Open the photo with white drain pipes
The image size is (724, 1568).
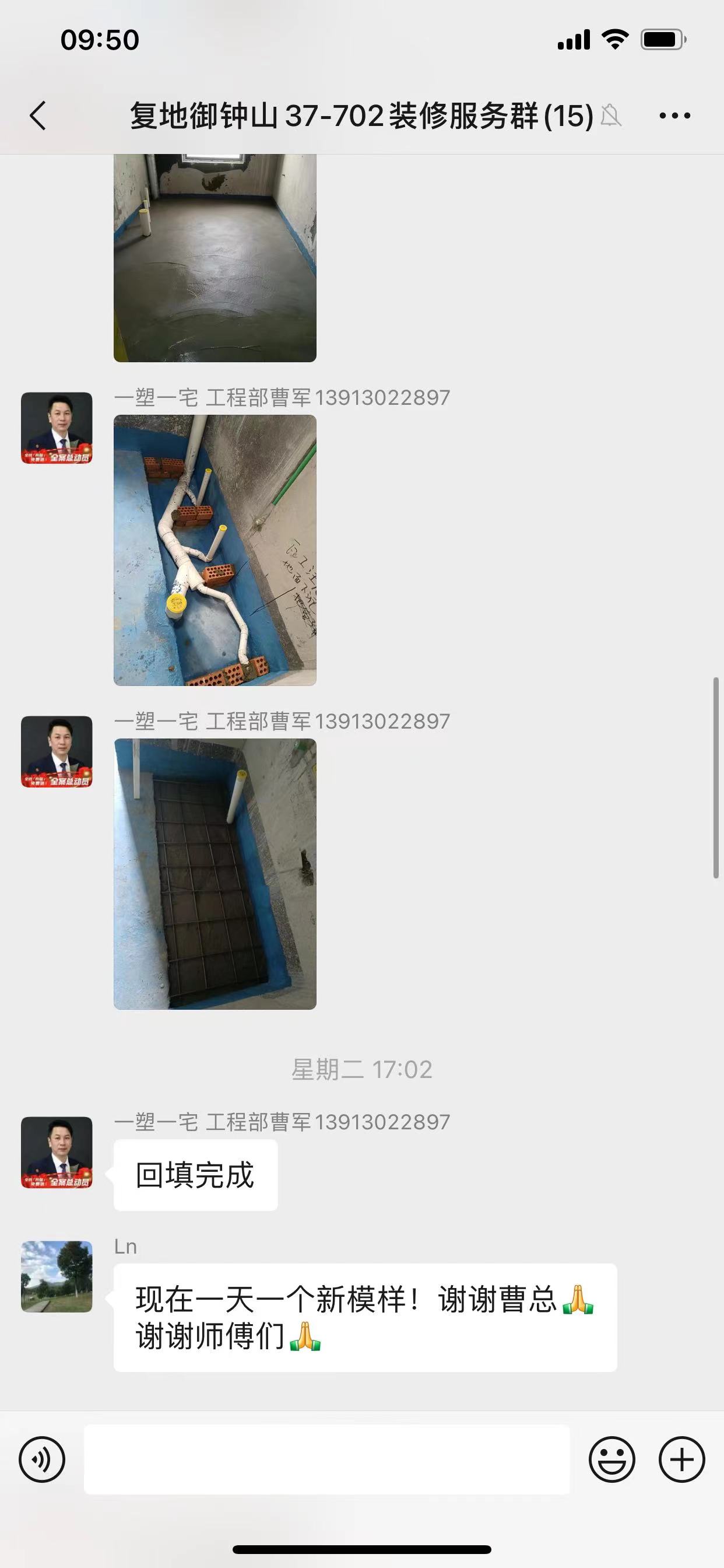point(215,550)
